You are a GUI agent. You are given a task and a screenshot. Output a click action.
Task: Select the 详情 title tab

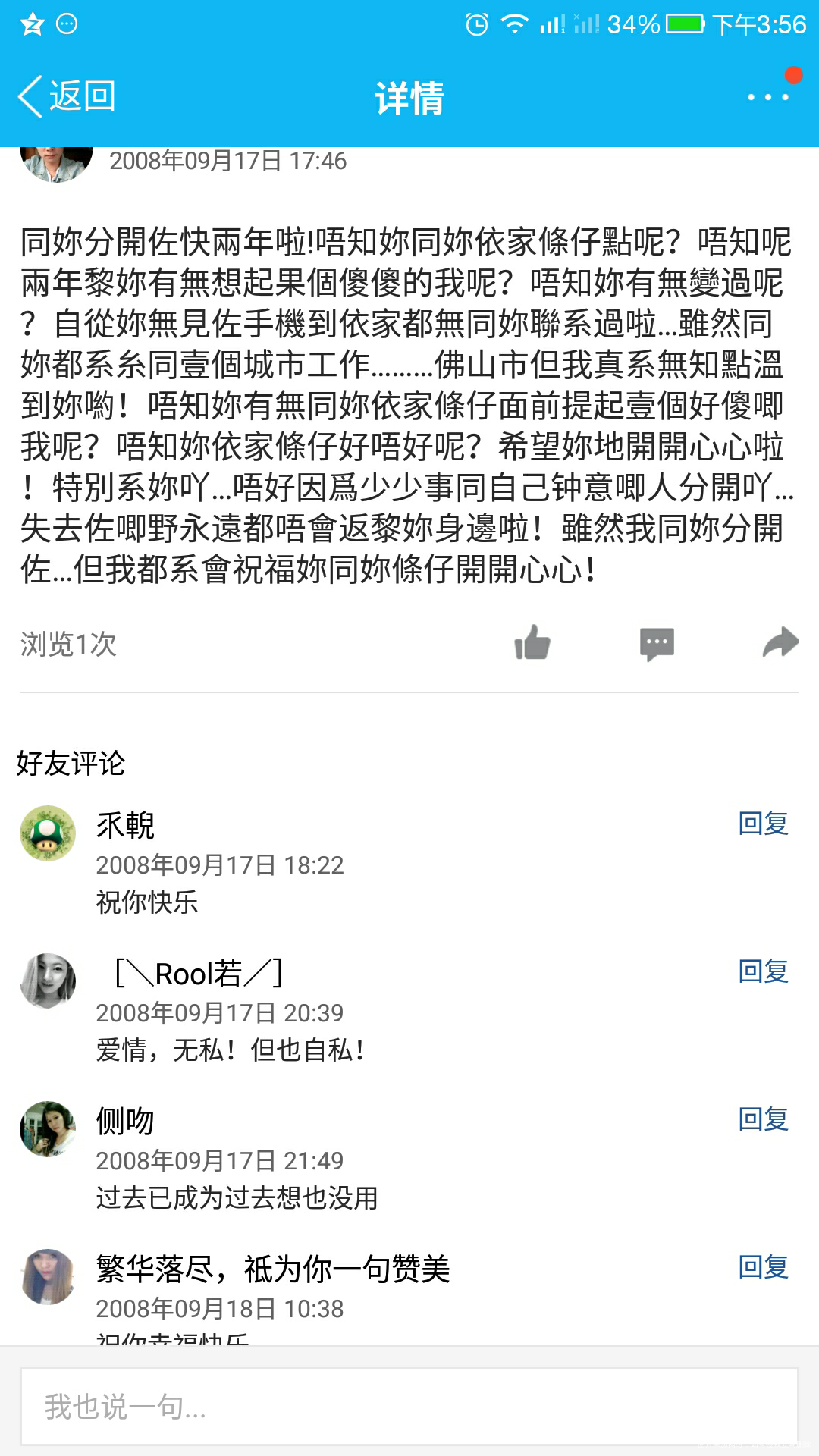point(409,99)
